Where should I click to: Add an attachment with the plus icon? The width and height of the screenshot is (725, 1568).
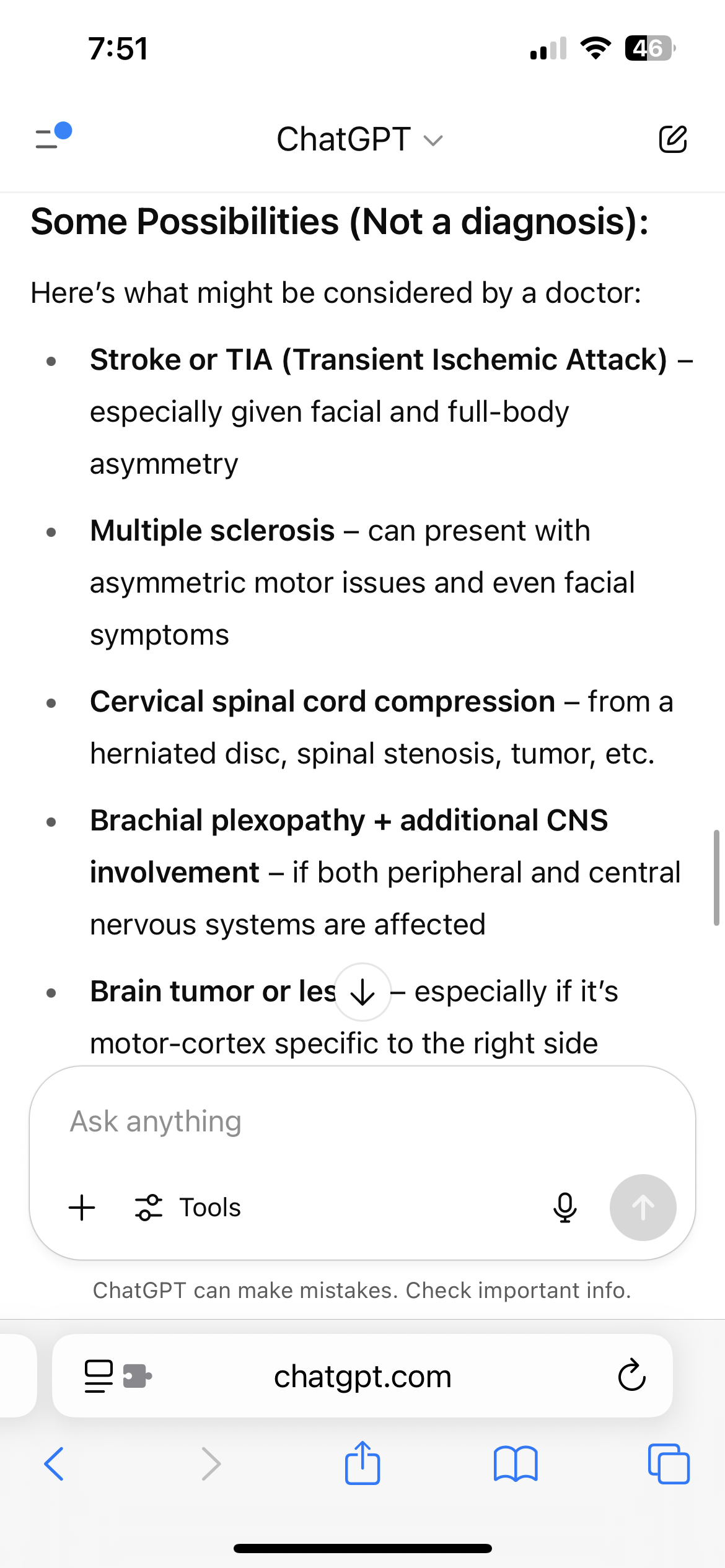point(82,1208)
